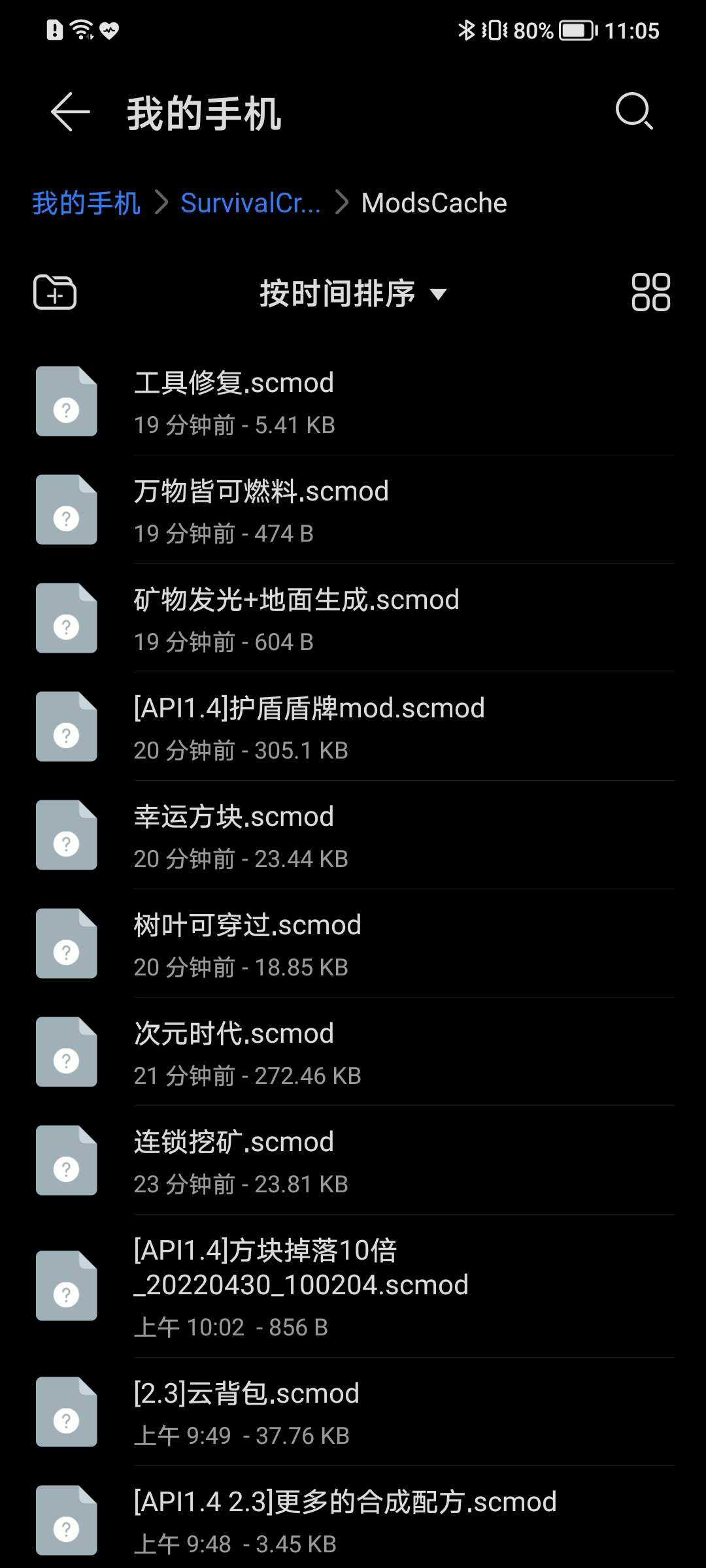The width and height of the screenshot is (706, 1568).
Task: Tap the 幸运方块.scmod file
Action: [x=353, y=835]
